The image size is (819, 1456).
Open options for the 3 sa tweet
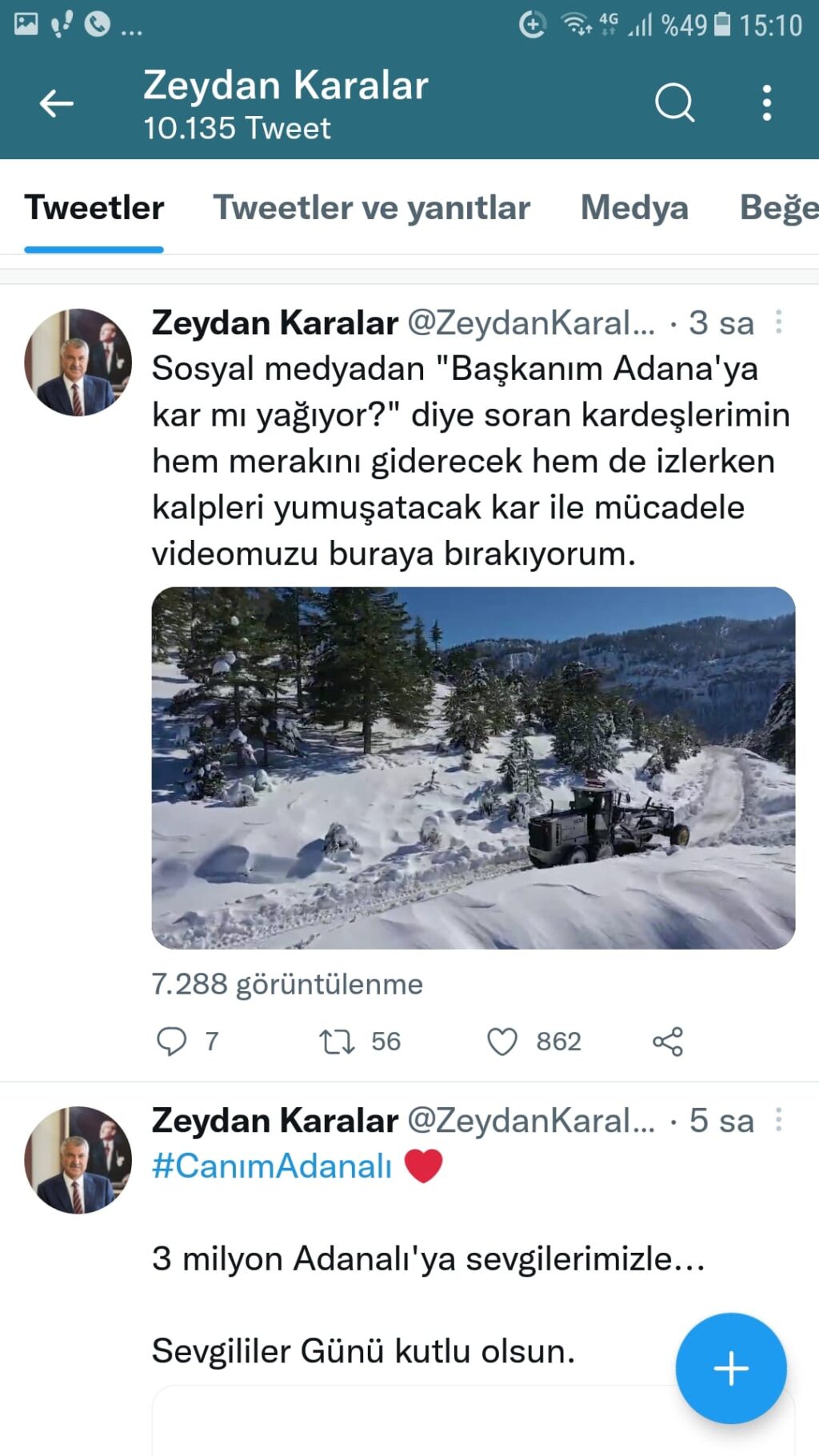tap(778, 322)
